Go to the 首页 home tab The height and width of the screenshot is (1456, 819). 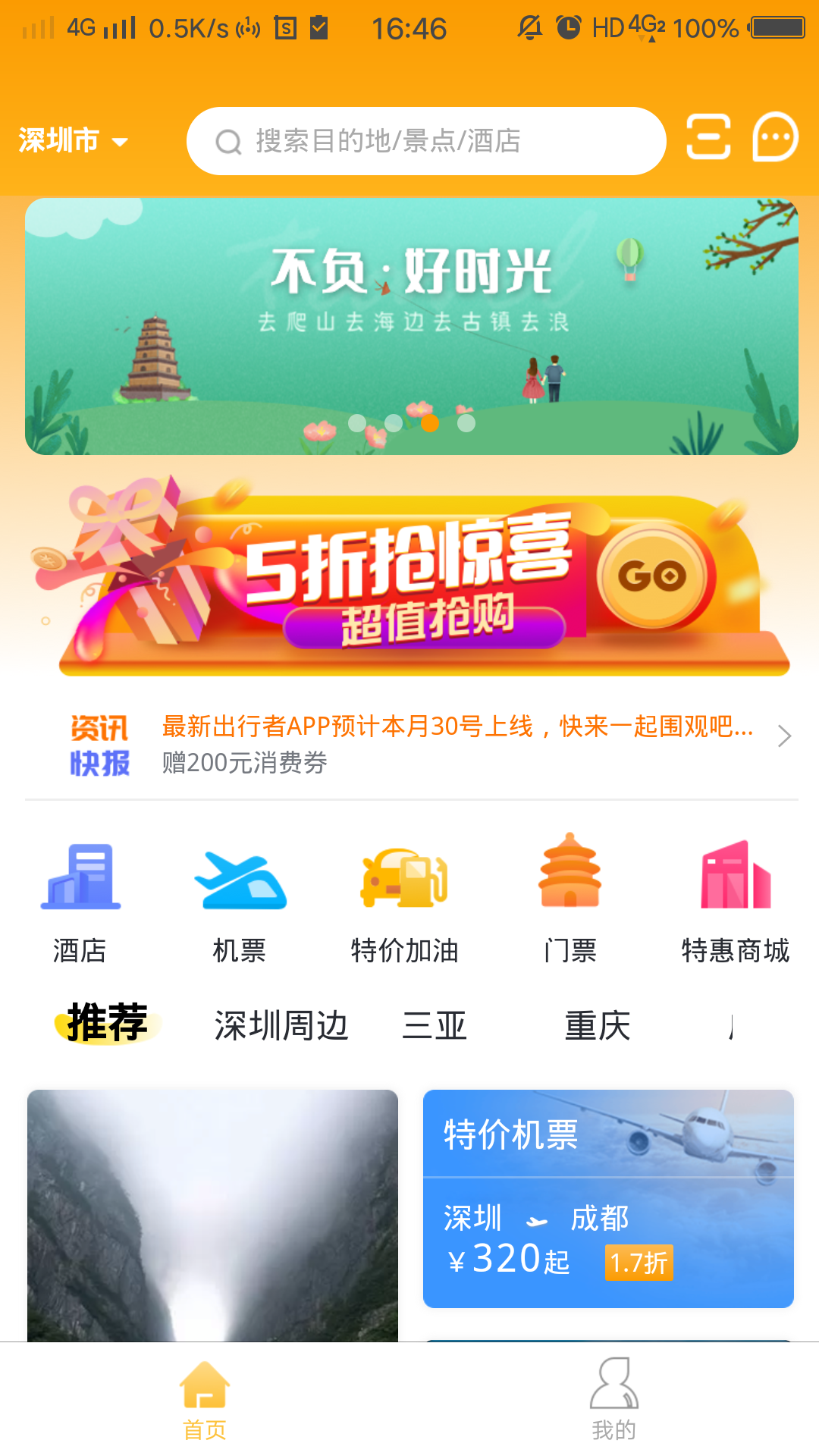[205, 1400]
